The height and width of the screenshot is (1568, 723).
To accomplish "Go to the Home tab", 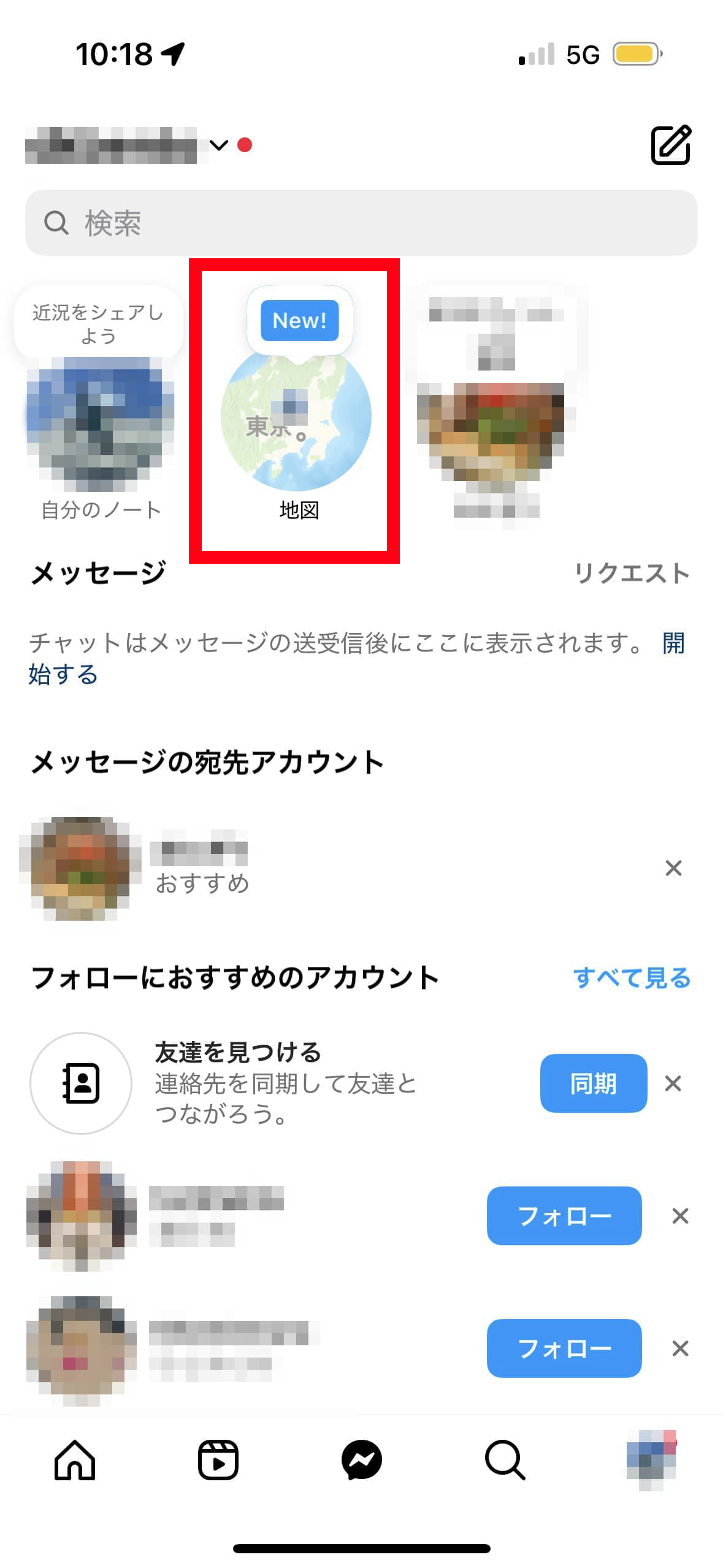I will tap(75, 1460).
